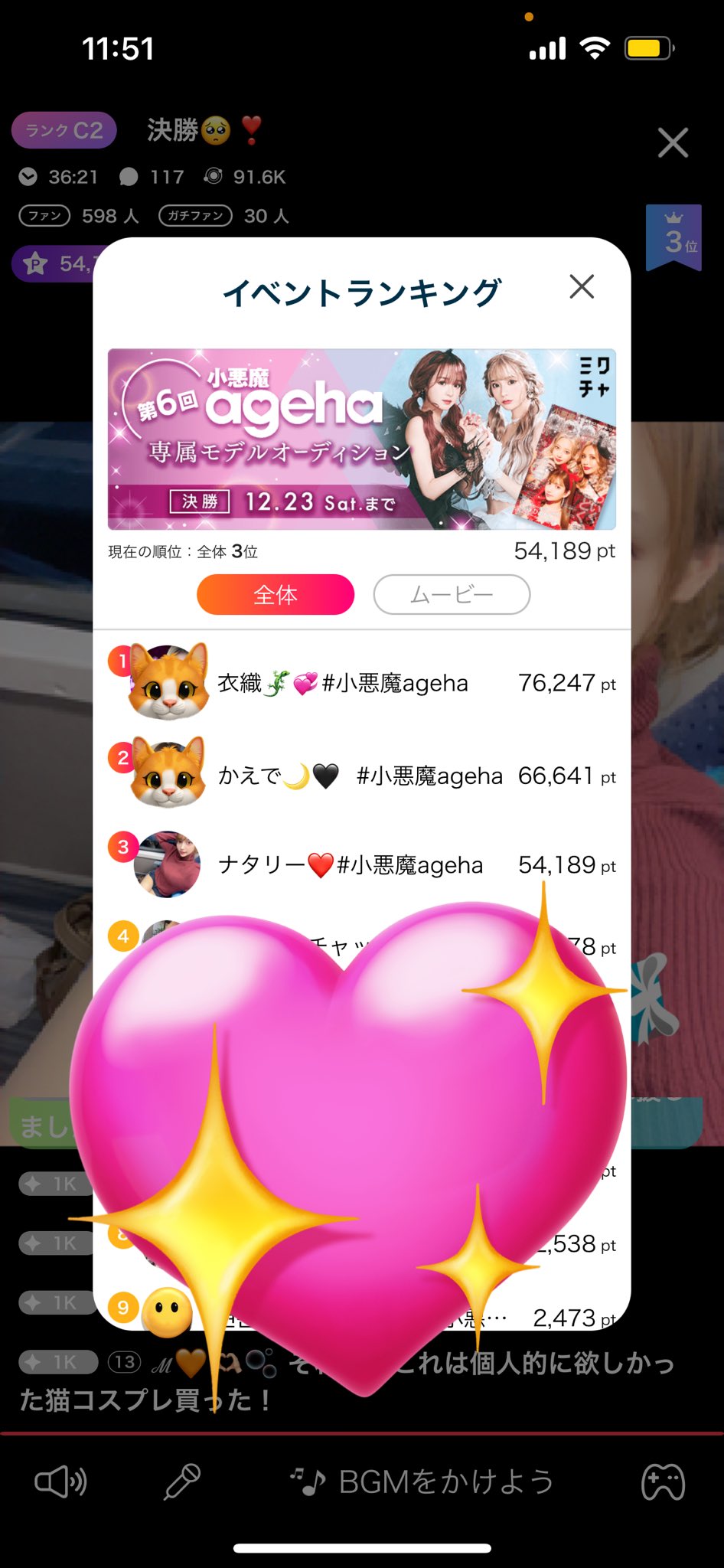
Task: Tap BGMをかけよう to play music
Action: (x=422, y=1482)
